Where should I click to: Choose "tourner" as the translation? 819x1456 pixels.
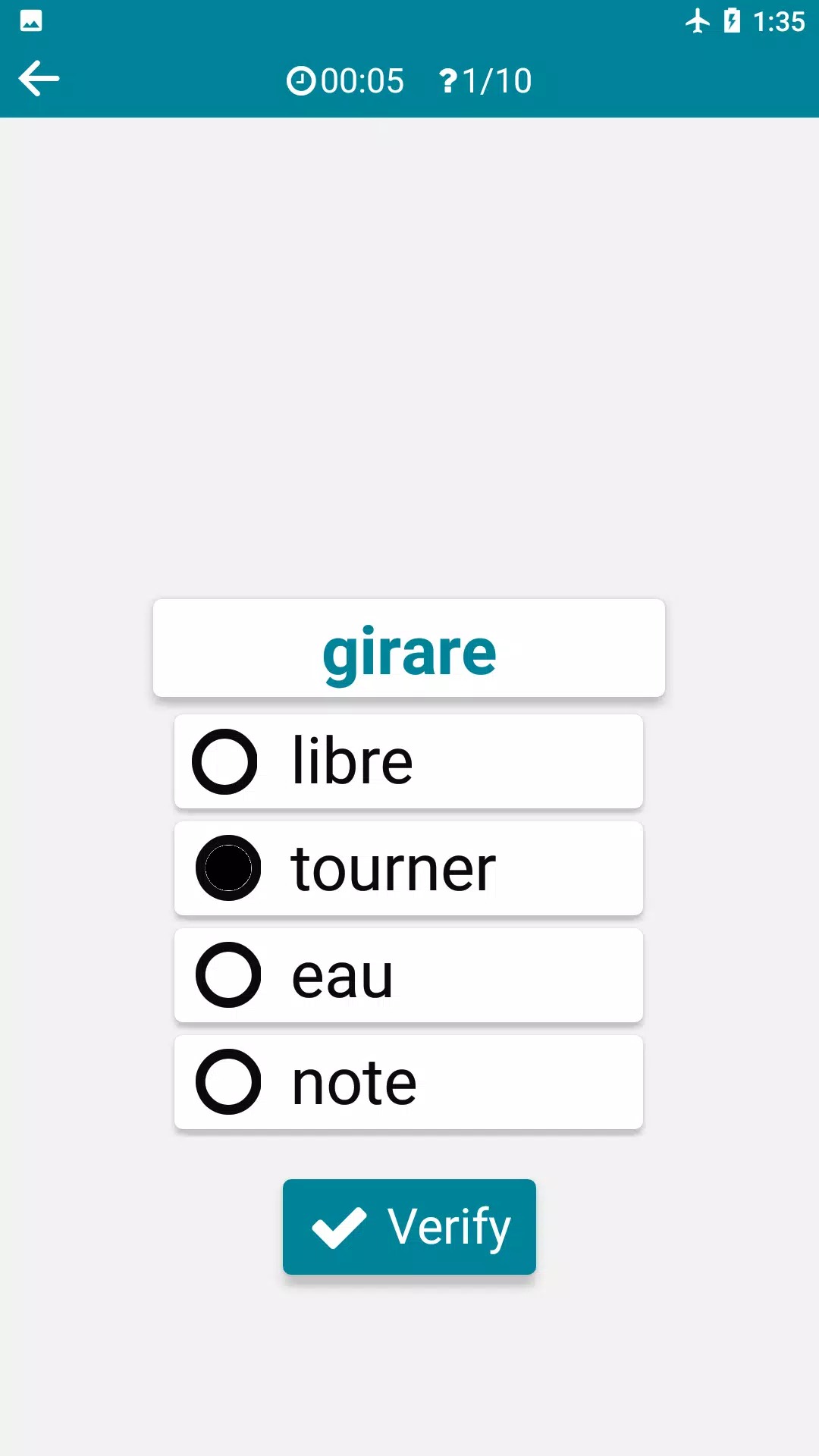point(408,868)
